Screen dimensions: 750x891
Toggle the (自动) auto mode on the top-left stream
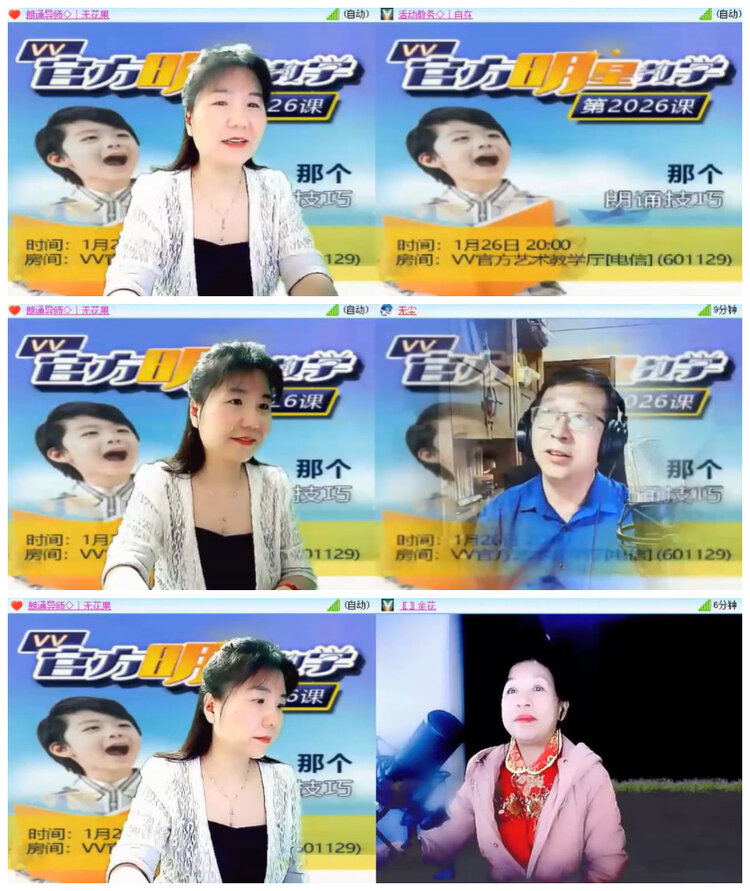click(357, 13)
